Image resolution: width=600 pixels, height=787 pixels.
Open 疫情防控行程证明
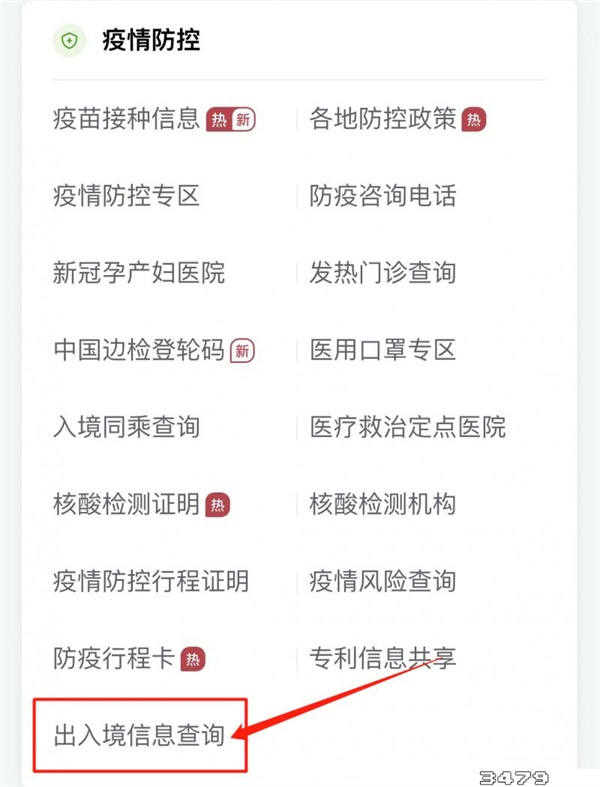click(151, 581)
